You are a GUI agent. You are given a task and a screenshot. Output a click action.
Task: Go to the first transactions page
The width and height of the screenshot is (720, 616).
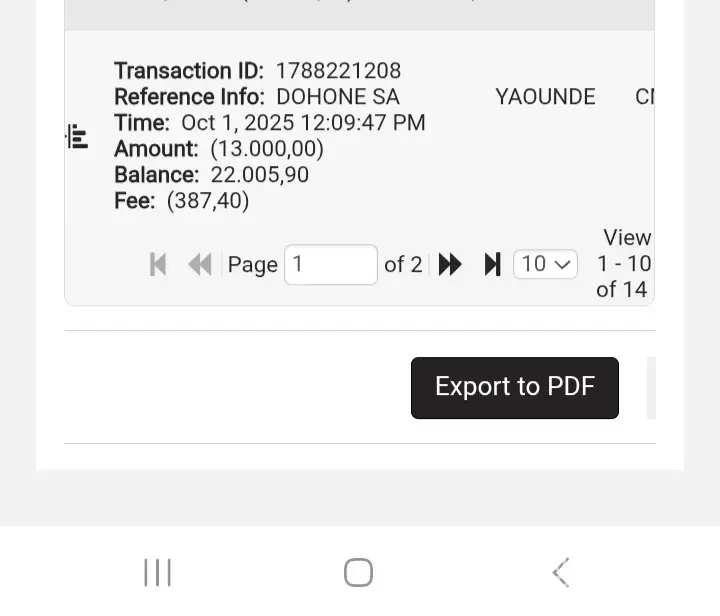click(158, 264)
